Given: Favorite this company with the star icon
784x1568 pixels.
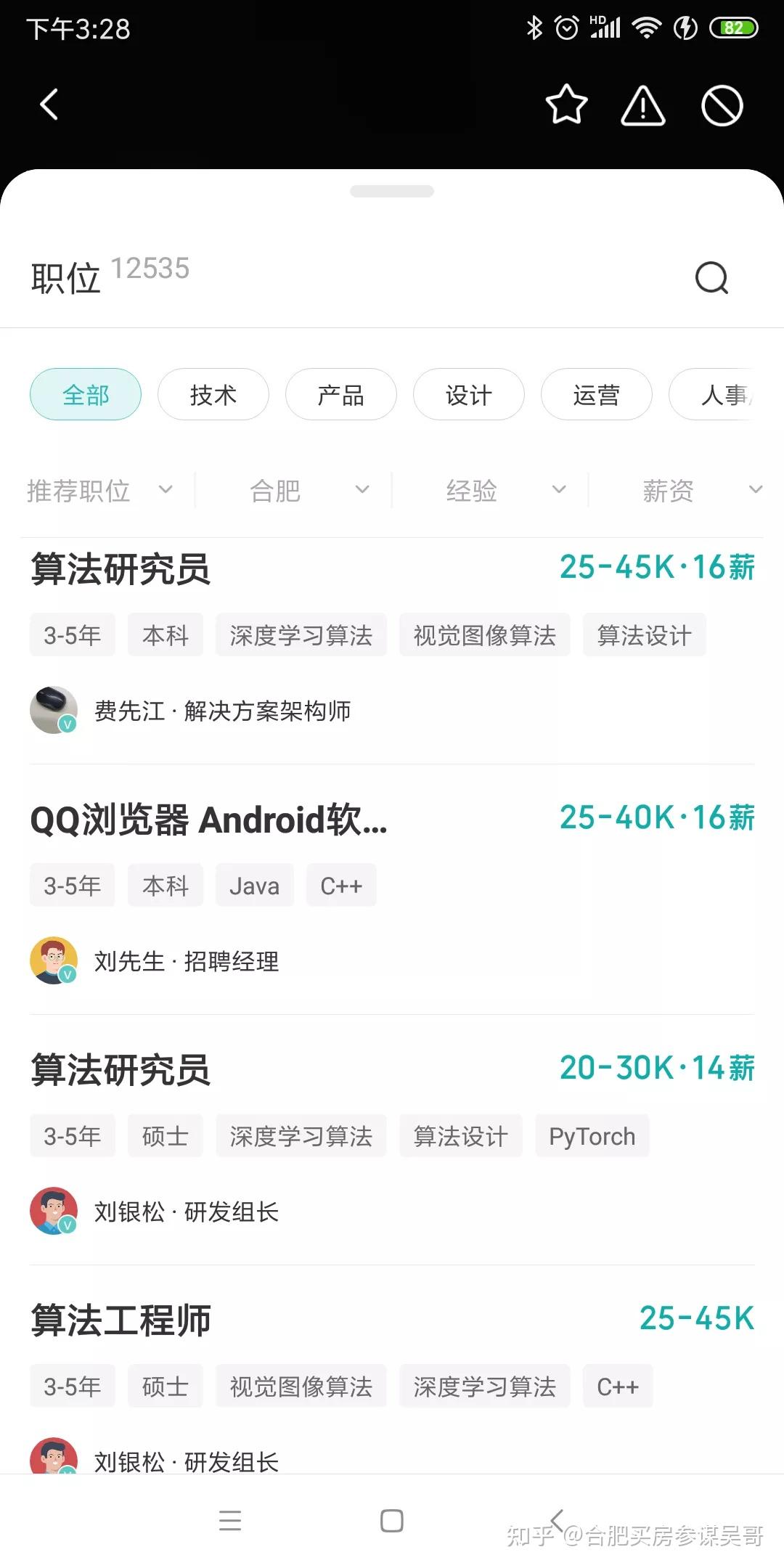Looking at the screenshot, I should click(x=566, y=105).
